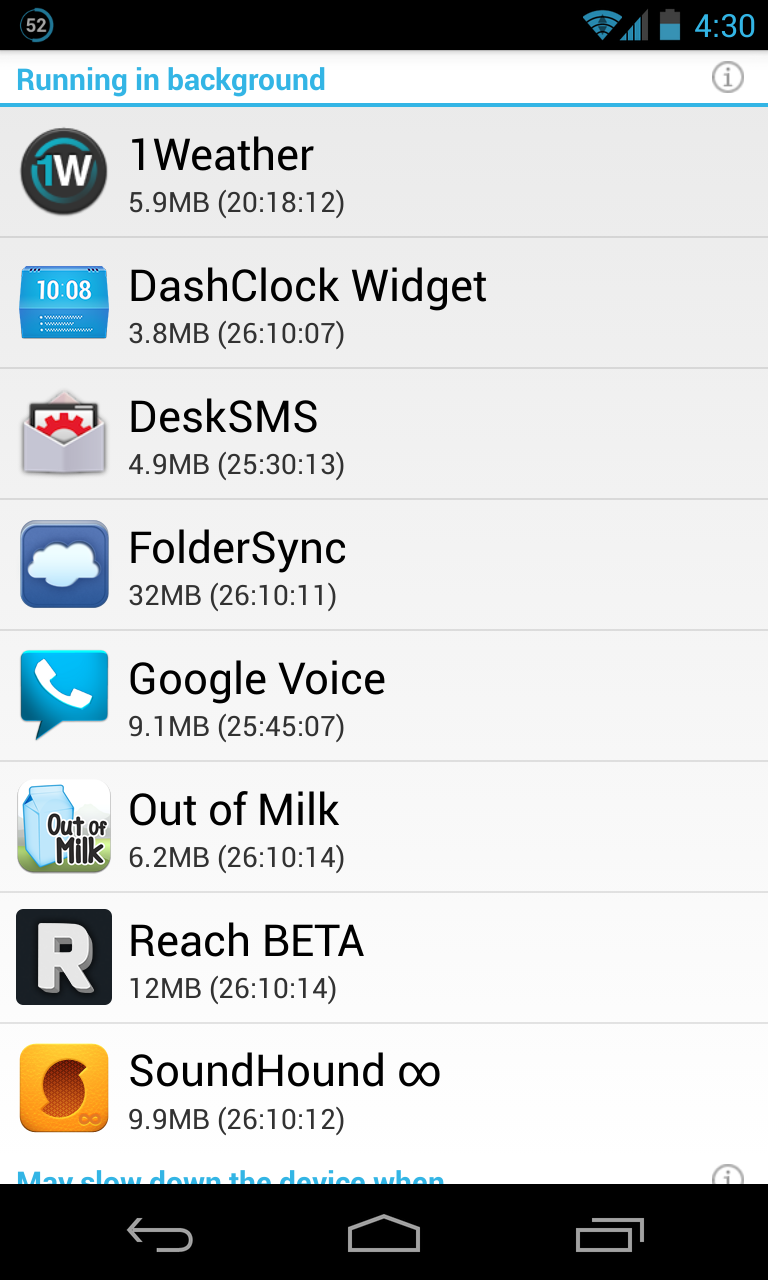Tap the FolderSync cloud icon
The width and height of the screenshot is (768, 1280).
click(63, 564)
